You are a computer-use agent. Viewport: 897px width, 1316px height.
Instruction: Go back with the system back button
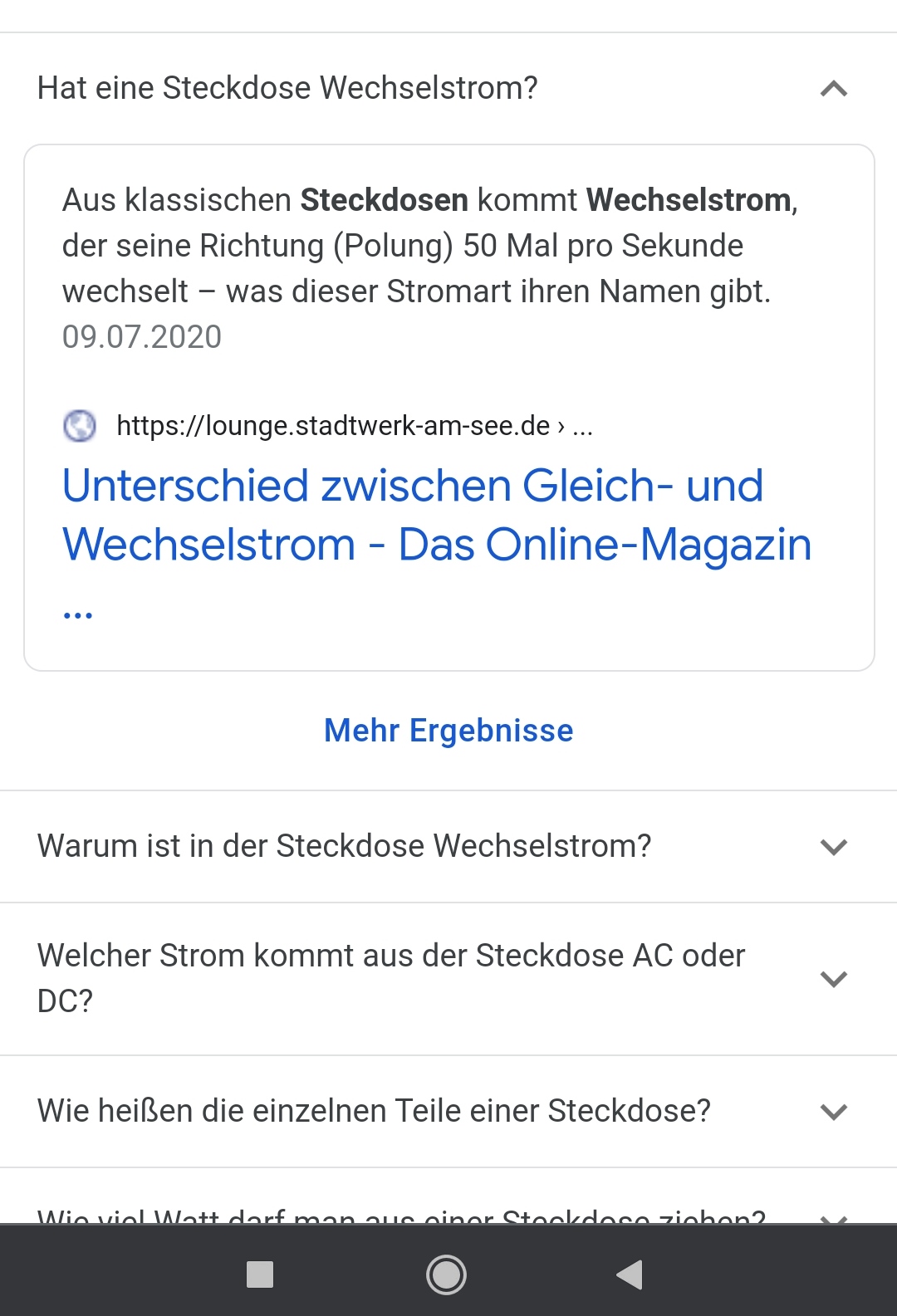coord(630,1274)
